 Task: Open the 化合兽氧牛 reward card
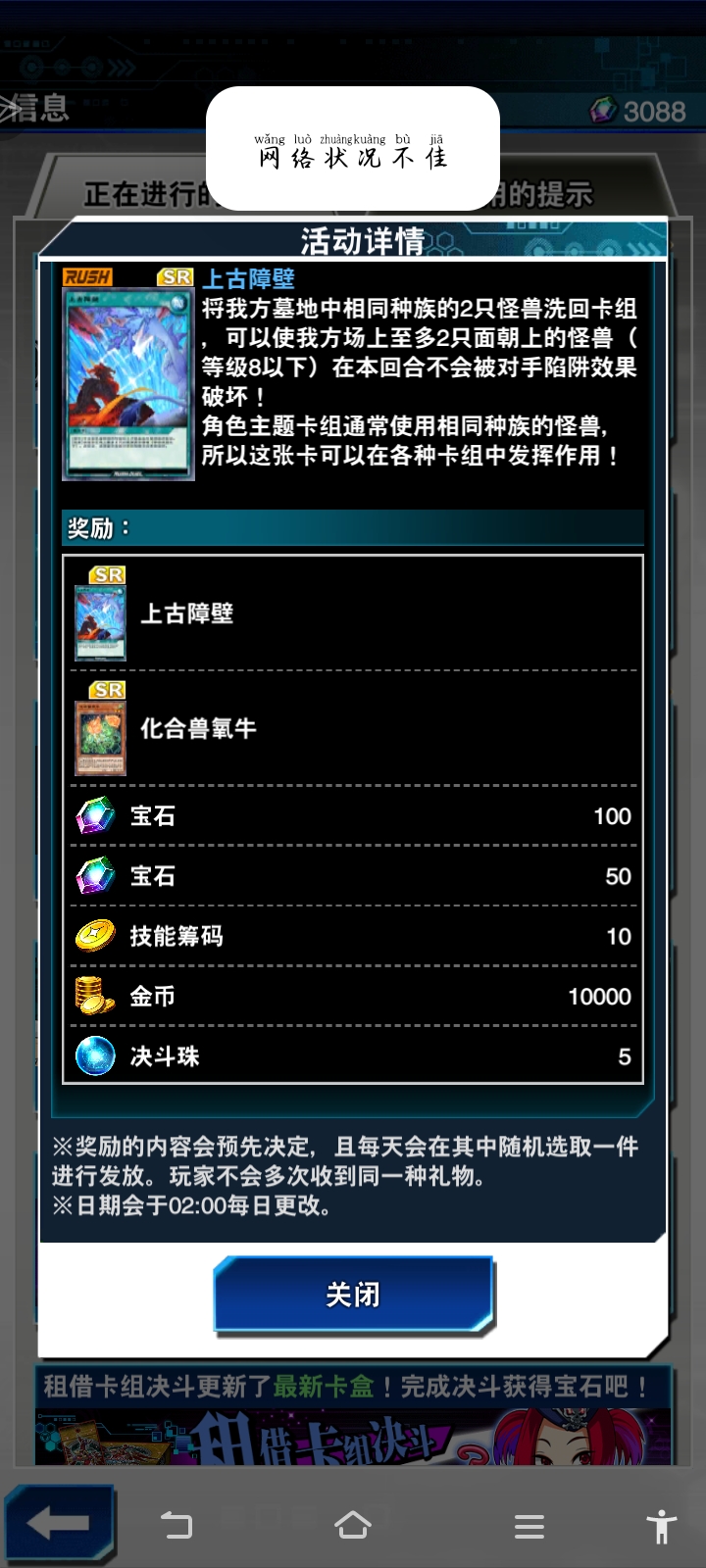pyautogui.click(x=101, y=736)
